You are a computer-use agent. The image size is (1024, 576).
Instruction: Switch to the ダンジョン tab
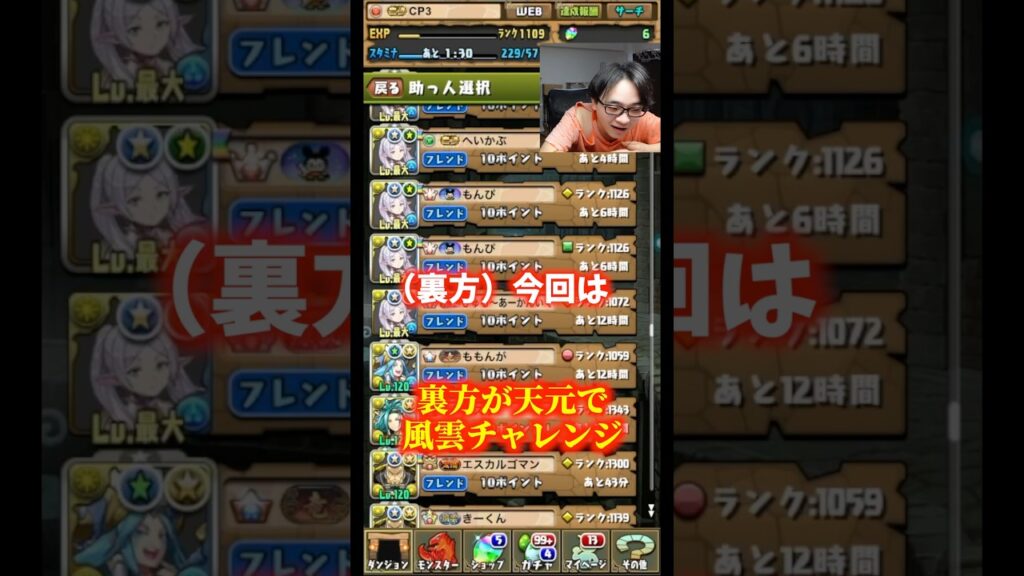pos(388,552)
